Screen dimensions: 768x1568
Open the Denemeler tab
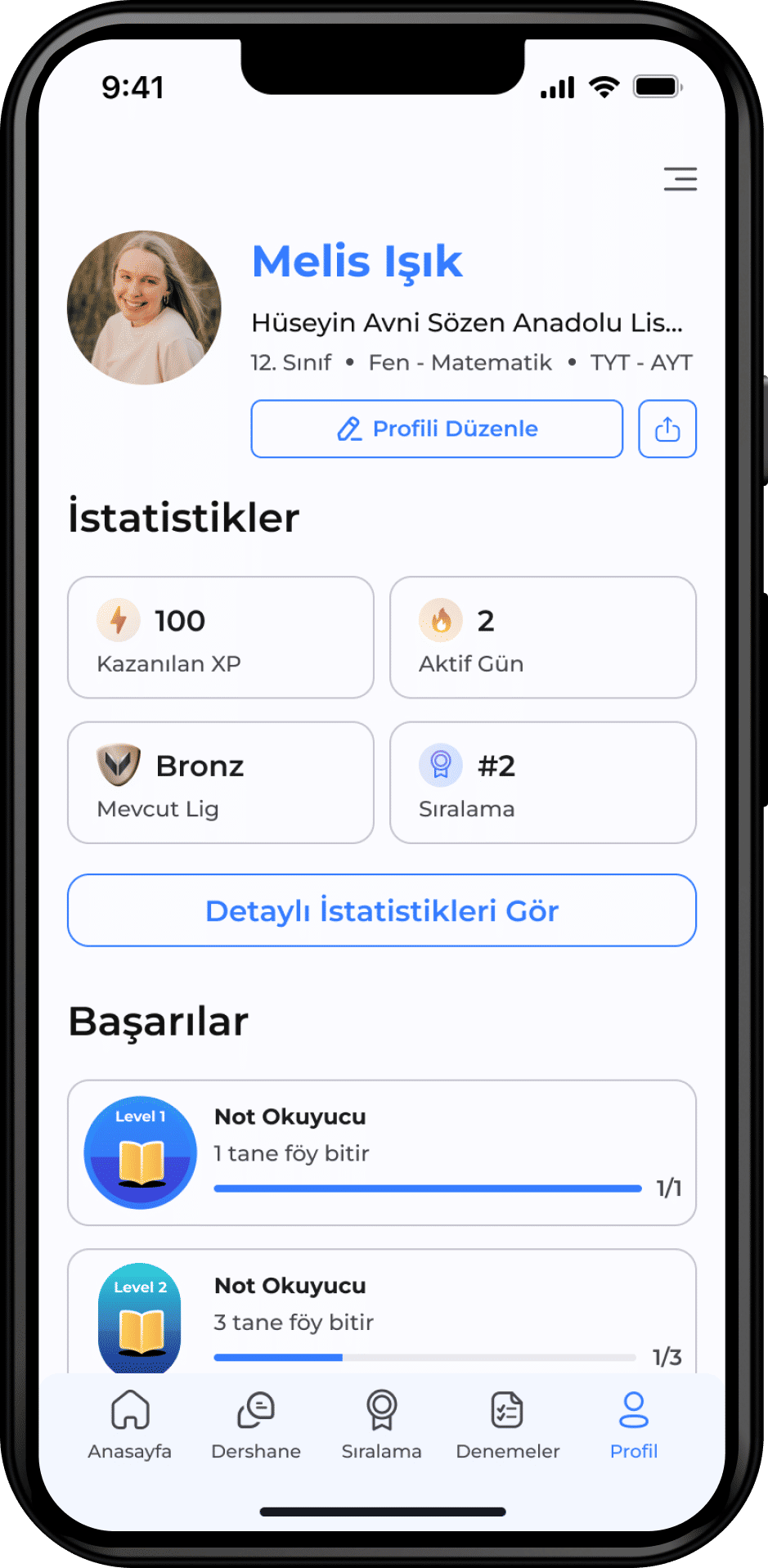coord(507,1425)
